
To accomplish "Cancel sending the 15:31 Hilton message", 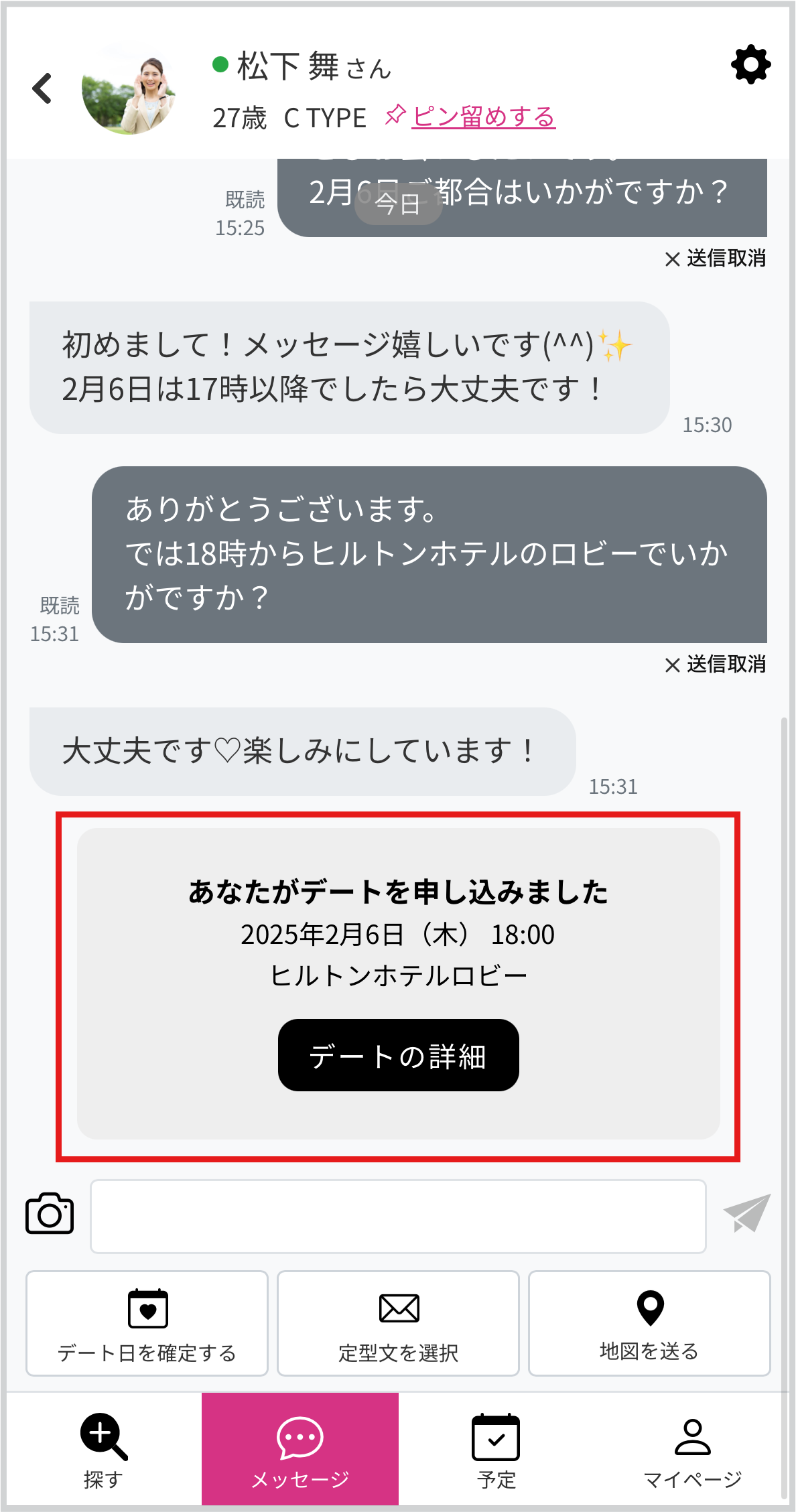I will (715, 664).
